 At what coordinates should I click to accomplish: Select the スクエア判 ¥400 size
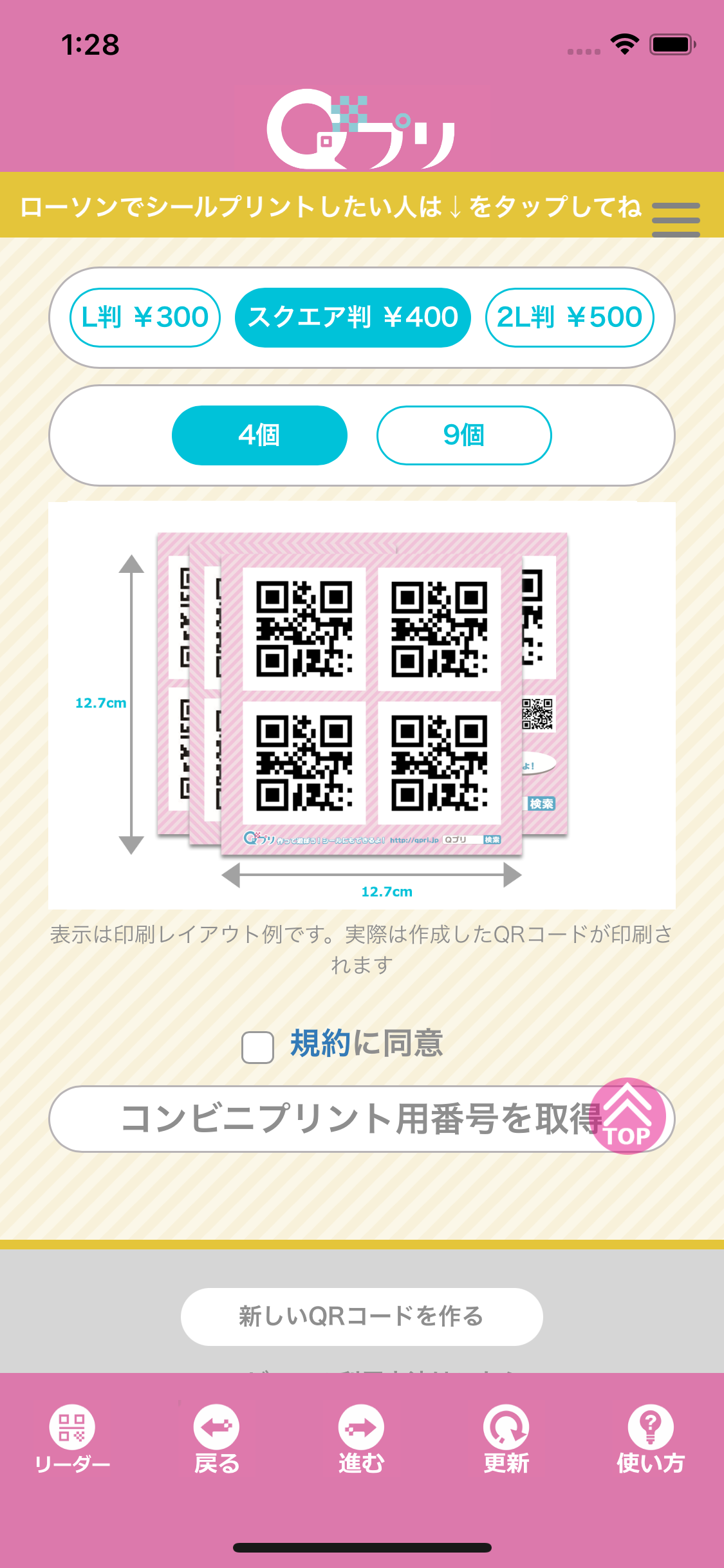coord(353,317)
